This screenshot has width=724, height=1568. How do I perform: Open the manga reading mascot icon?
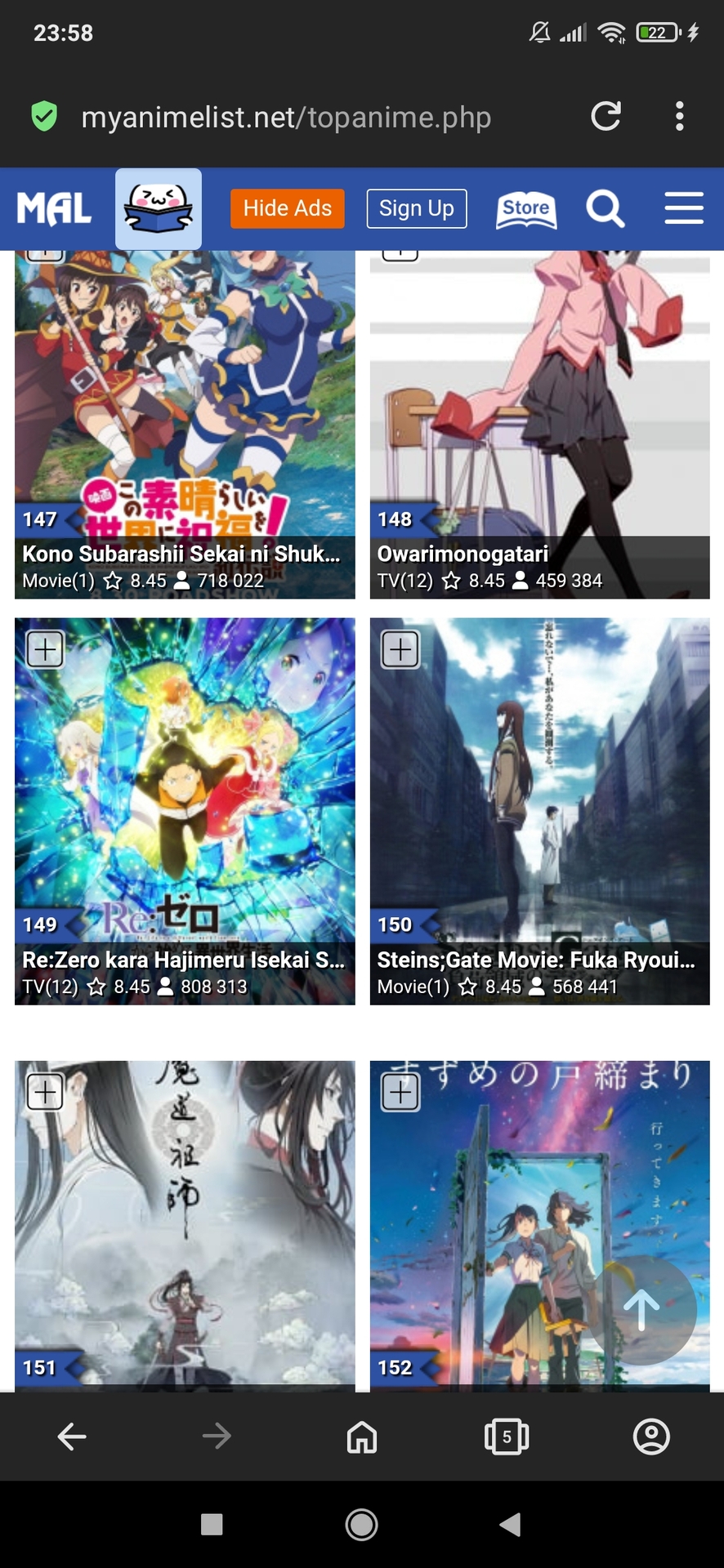(x=159, y=209)
